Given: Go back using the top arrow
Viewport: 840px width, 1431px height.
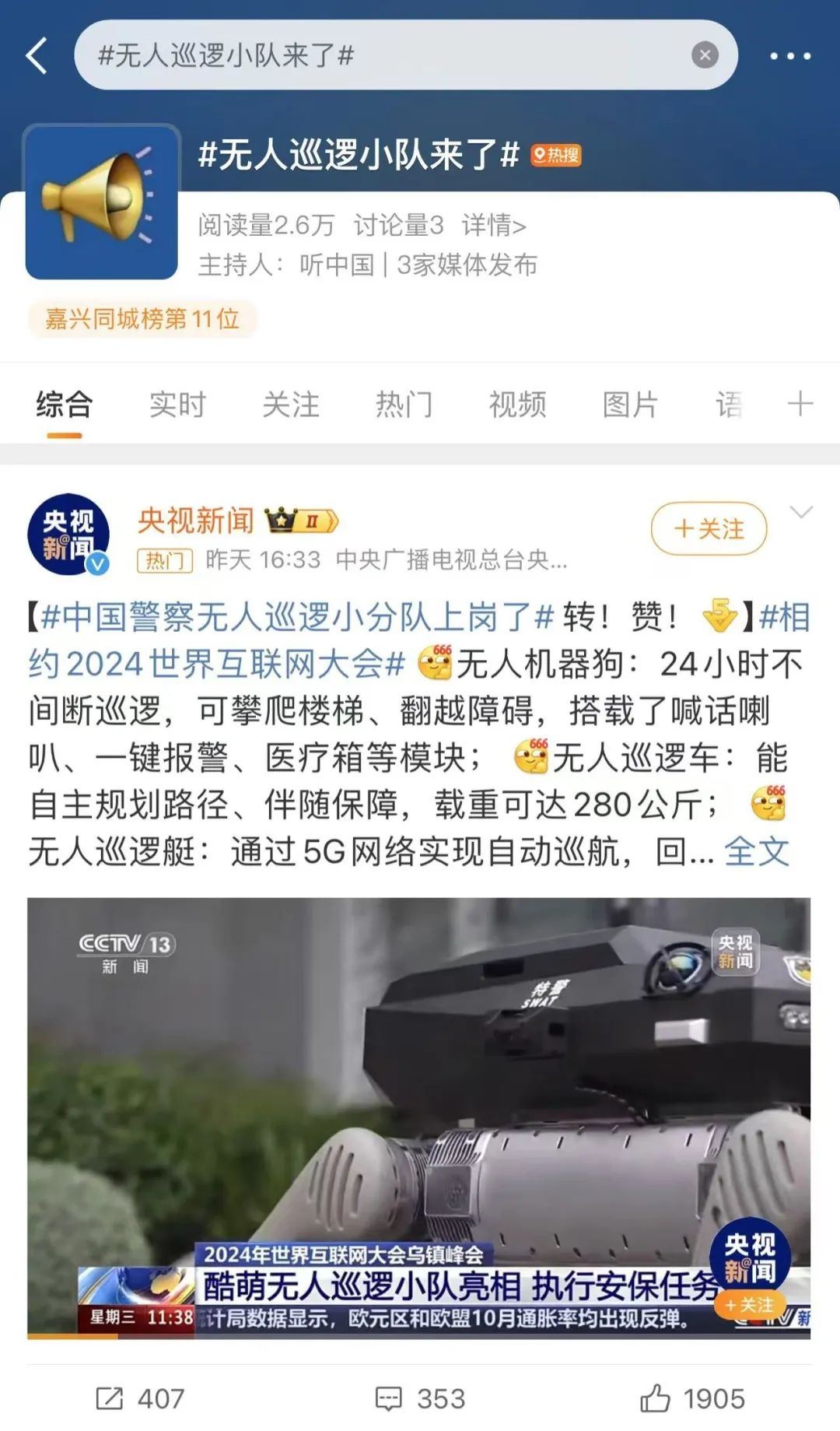Looking at the screenshot, I should pos(37,56).
